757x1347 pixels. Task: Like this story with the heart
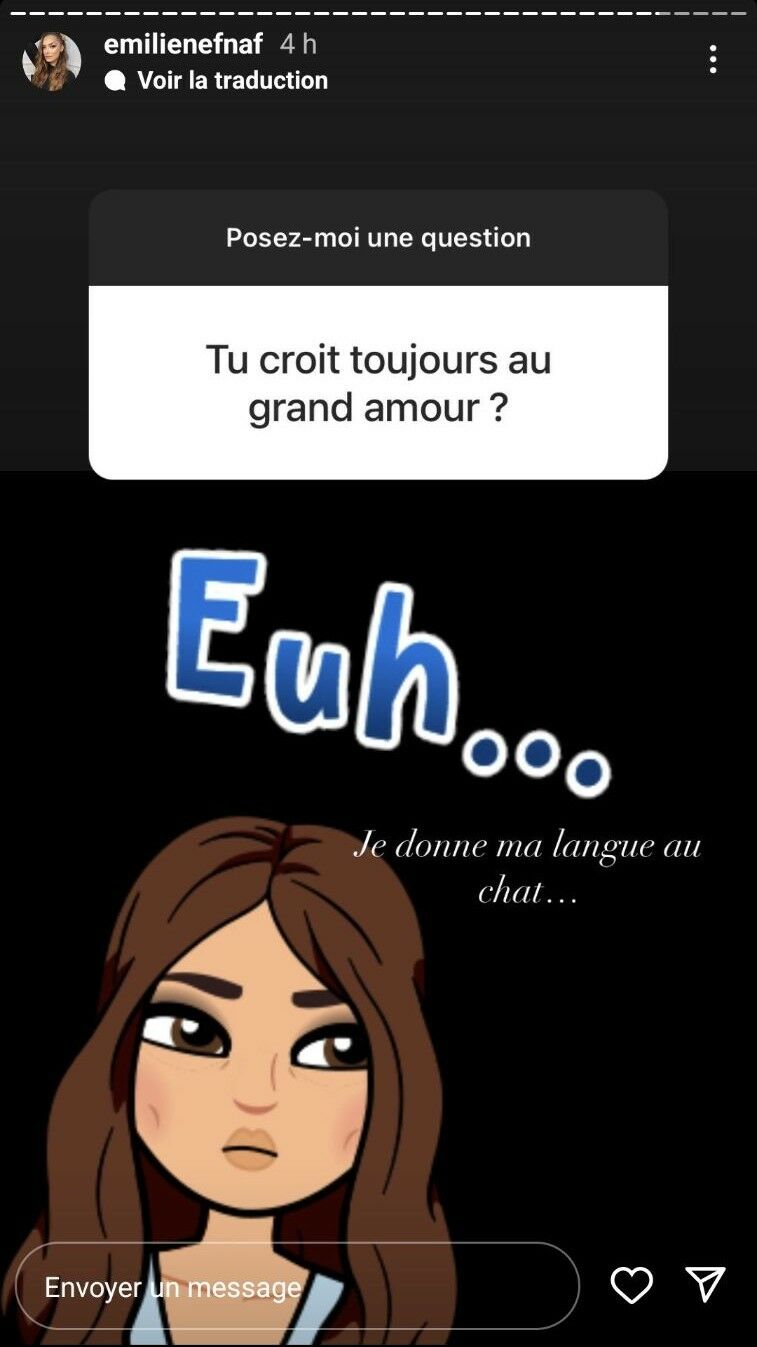point(631,1285)
